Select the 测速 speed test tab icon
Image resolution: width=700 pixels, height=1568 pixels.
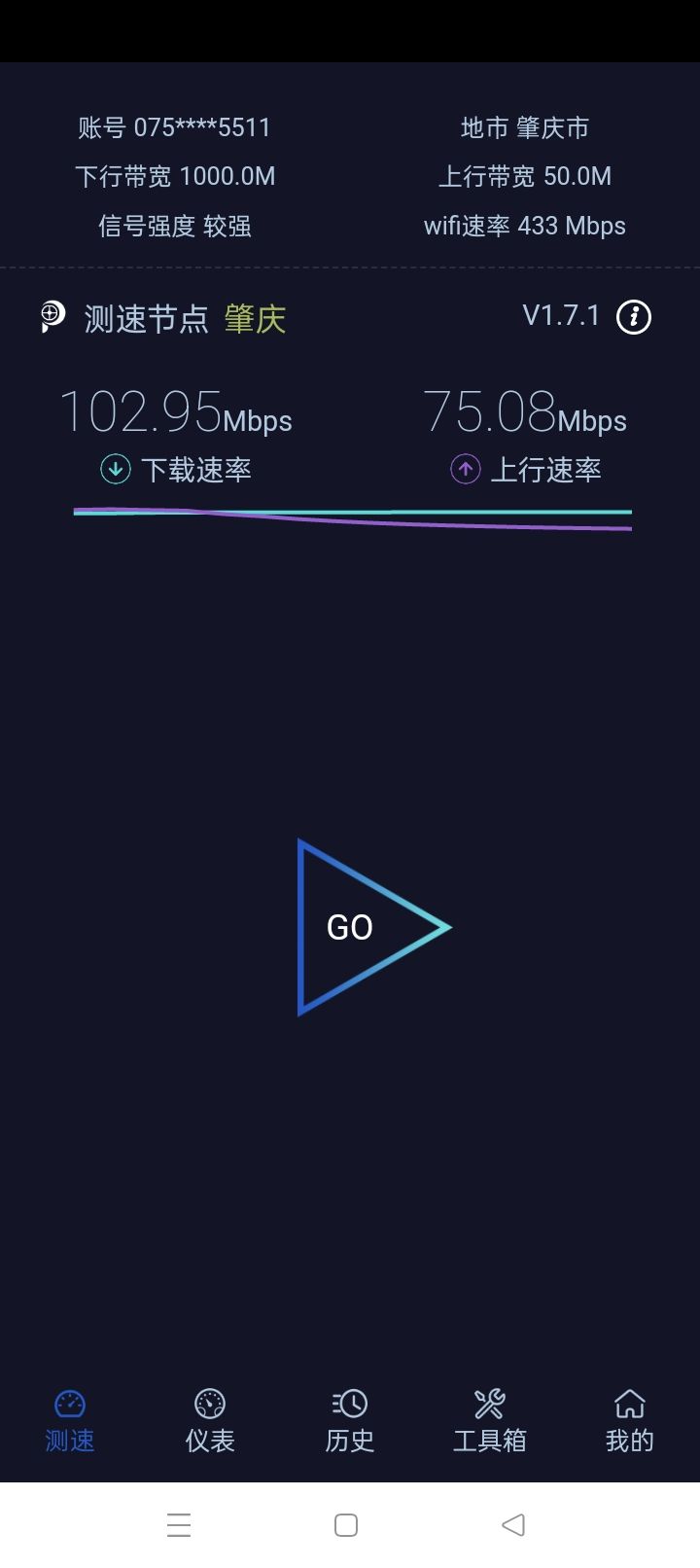pos(68,1405)
